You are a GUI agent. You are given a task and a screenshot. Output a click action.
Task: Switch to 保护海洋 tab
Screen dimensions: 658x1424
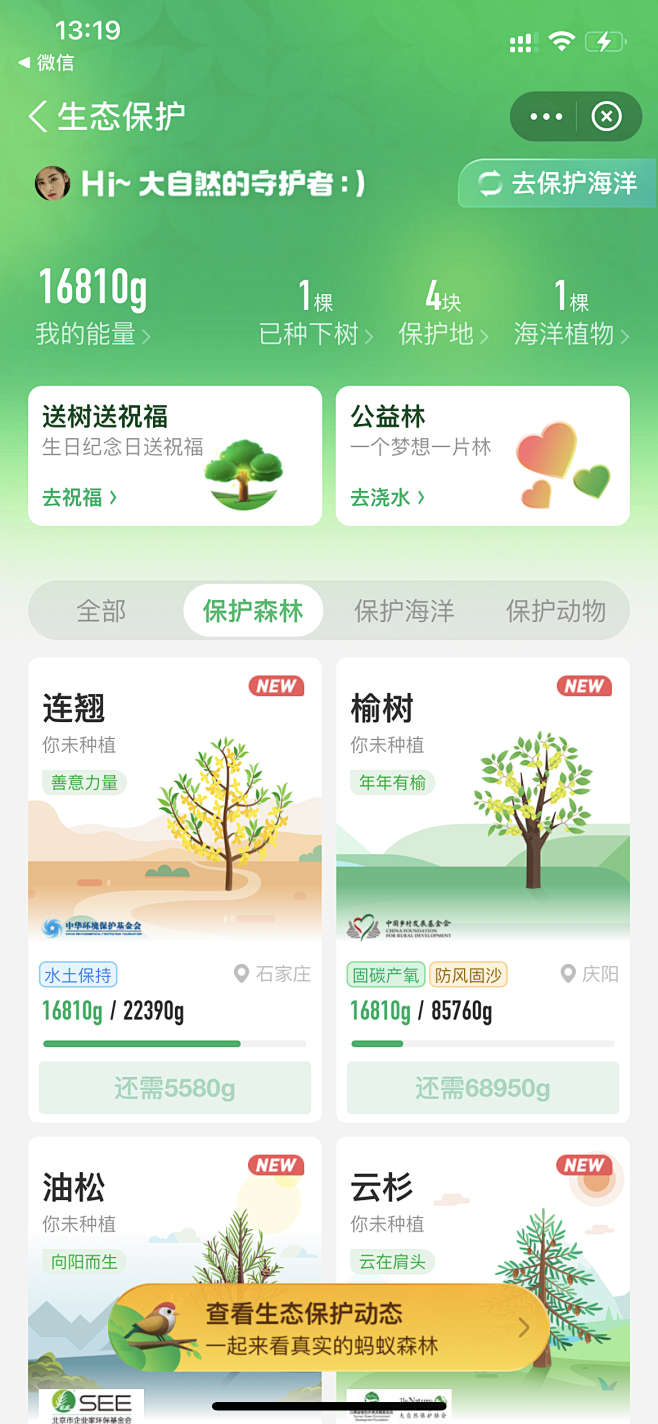click(x=404, y=611)
